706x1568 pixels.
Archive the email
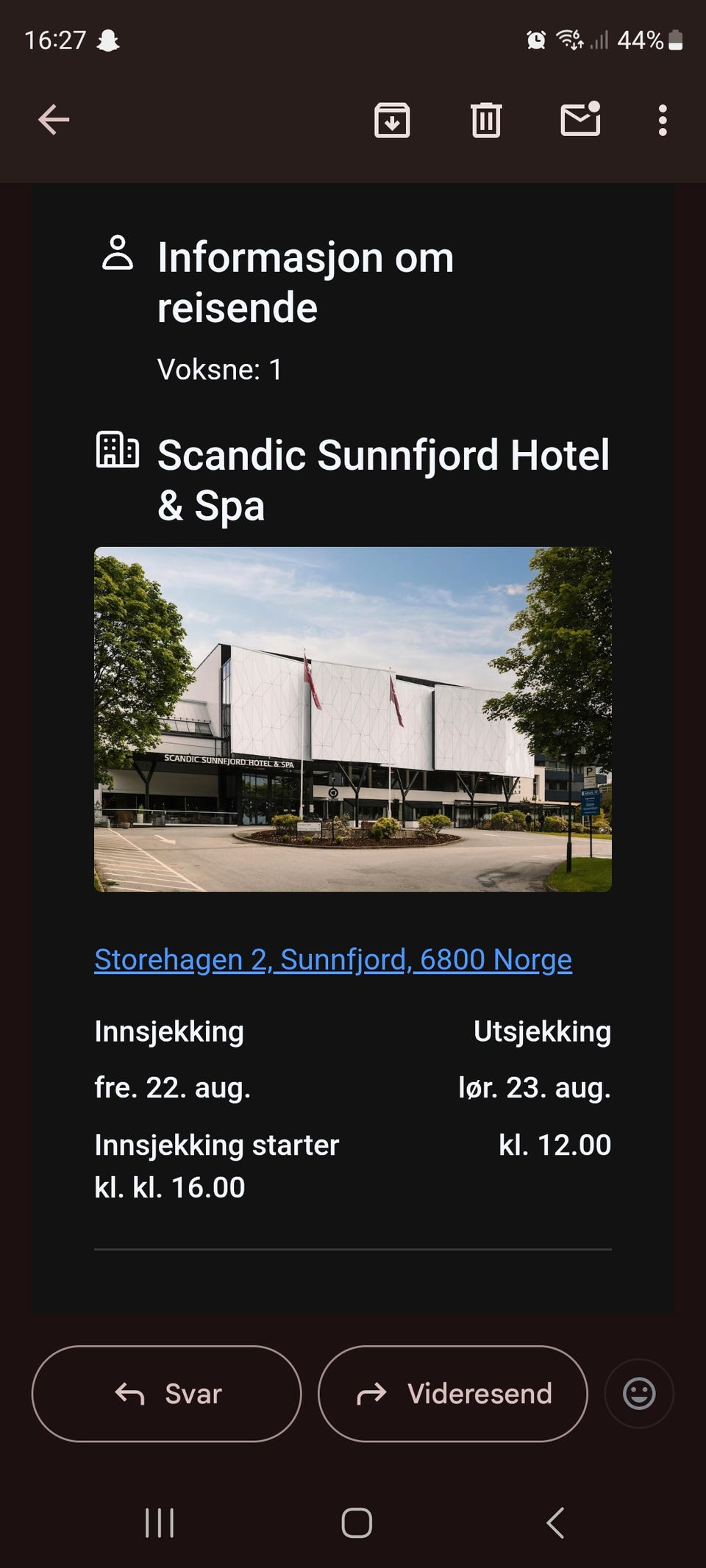pyautogui.click(x=392, y=121)
